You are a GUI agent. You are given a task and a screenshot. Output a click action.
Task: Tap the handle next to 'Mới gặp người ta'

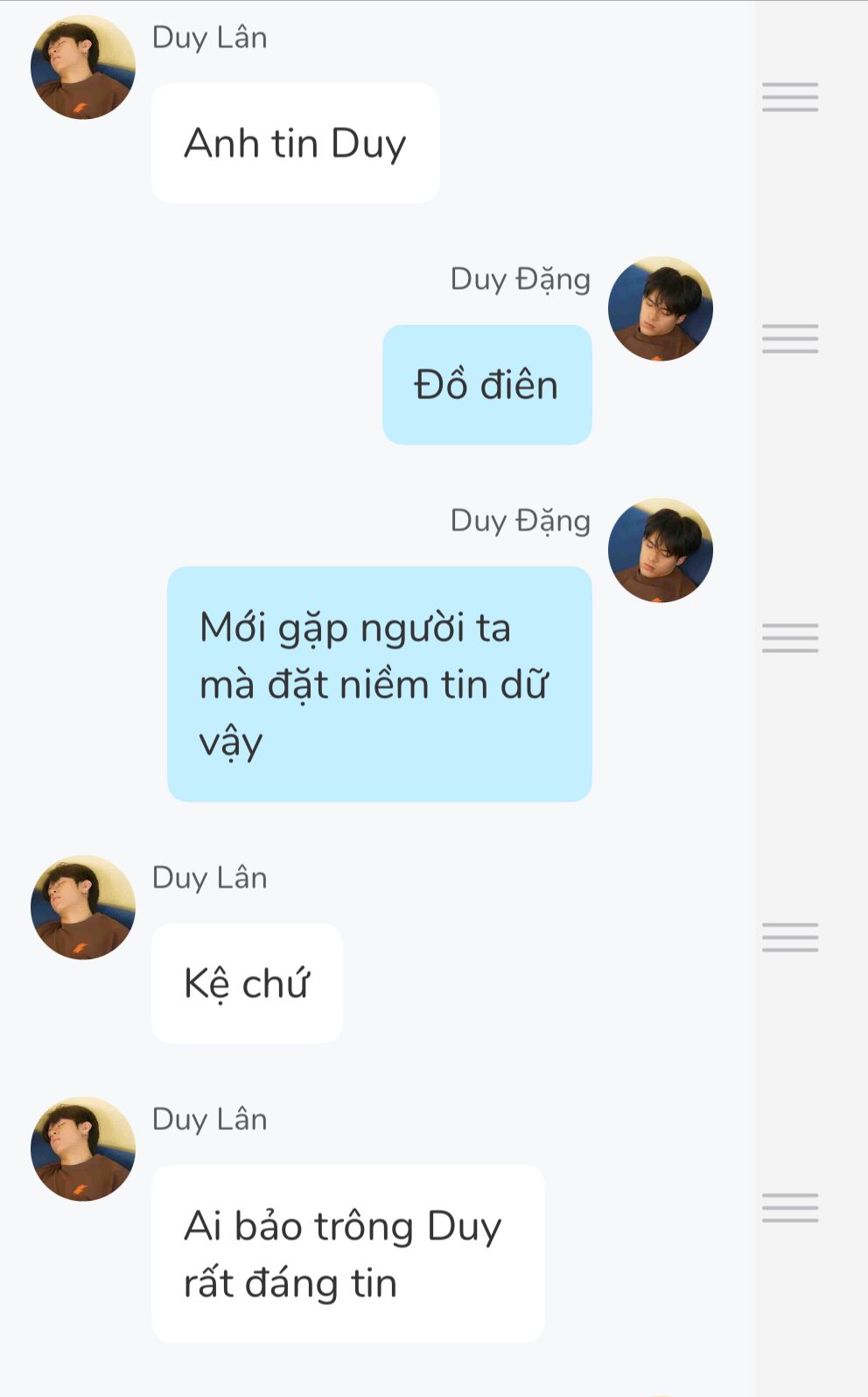(x=790, y=638)
